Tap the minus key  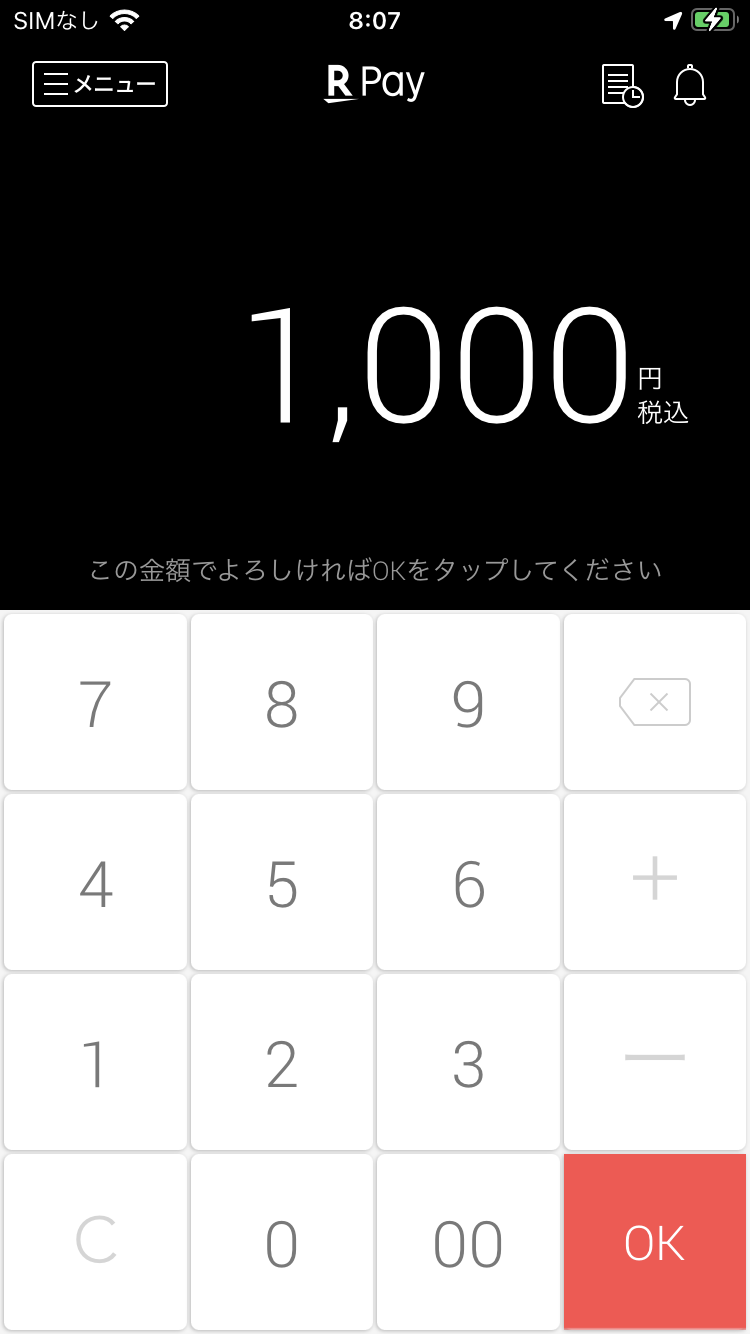[655, 1063]
